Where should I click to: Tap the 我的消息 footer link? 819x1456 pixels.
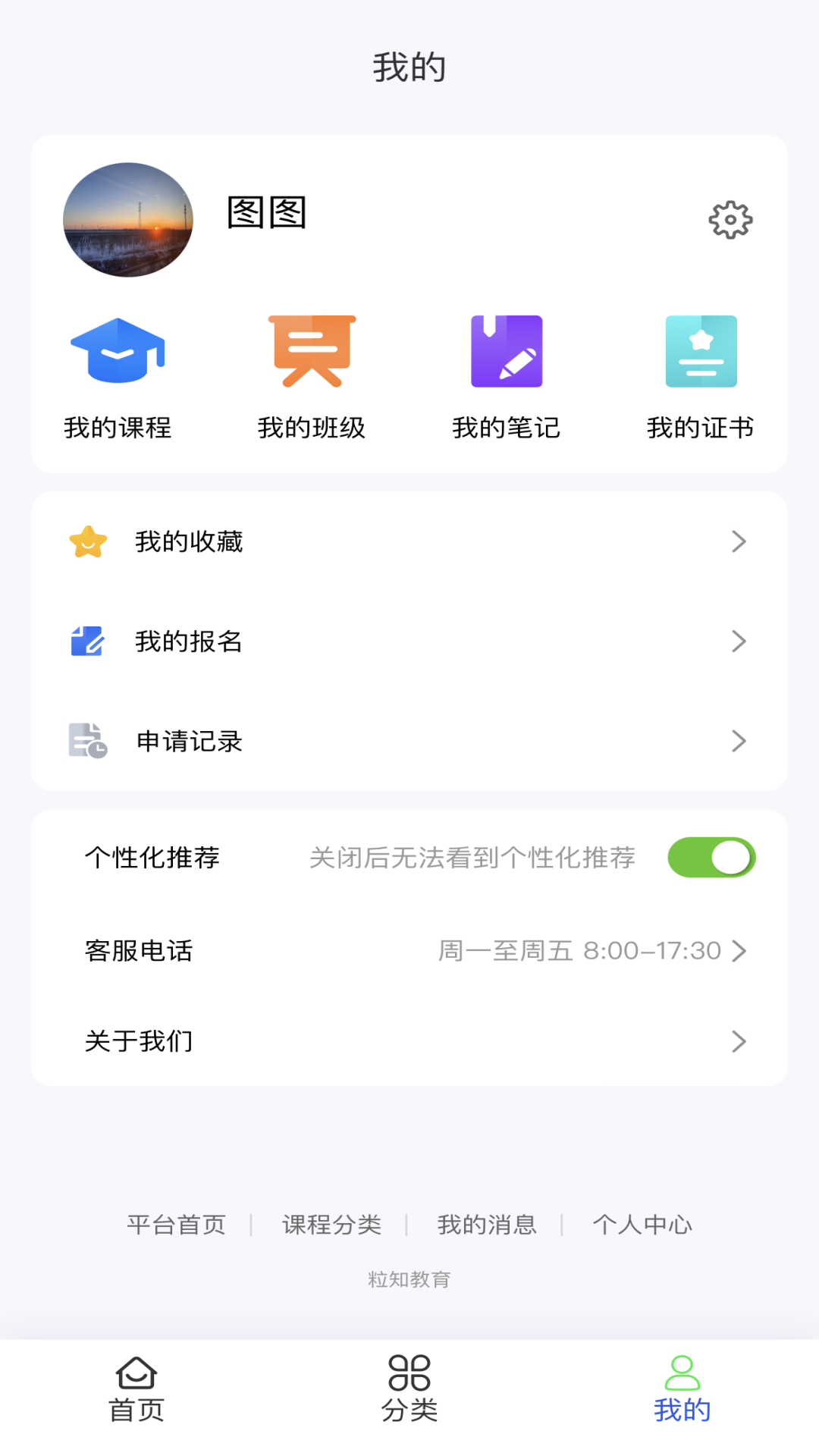click(487, 1225)
